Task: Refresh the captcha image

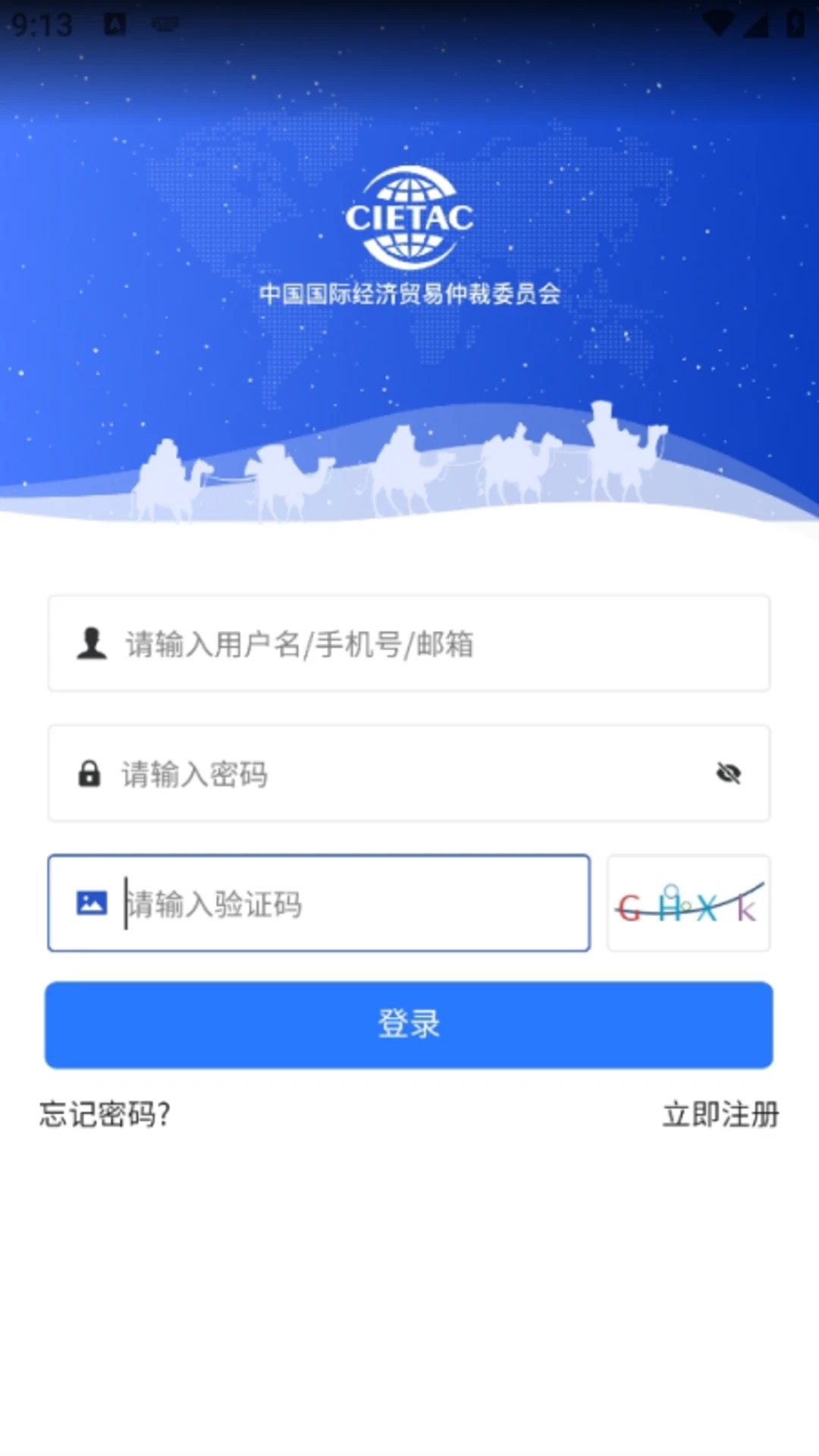Action: click(689, 904)
